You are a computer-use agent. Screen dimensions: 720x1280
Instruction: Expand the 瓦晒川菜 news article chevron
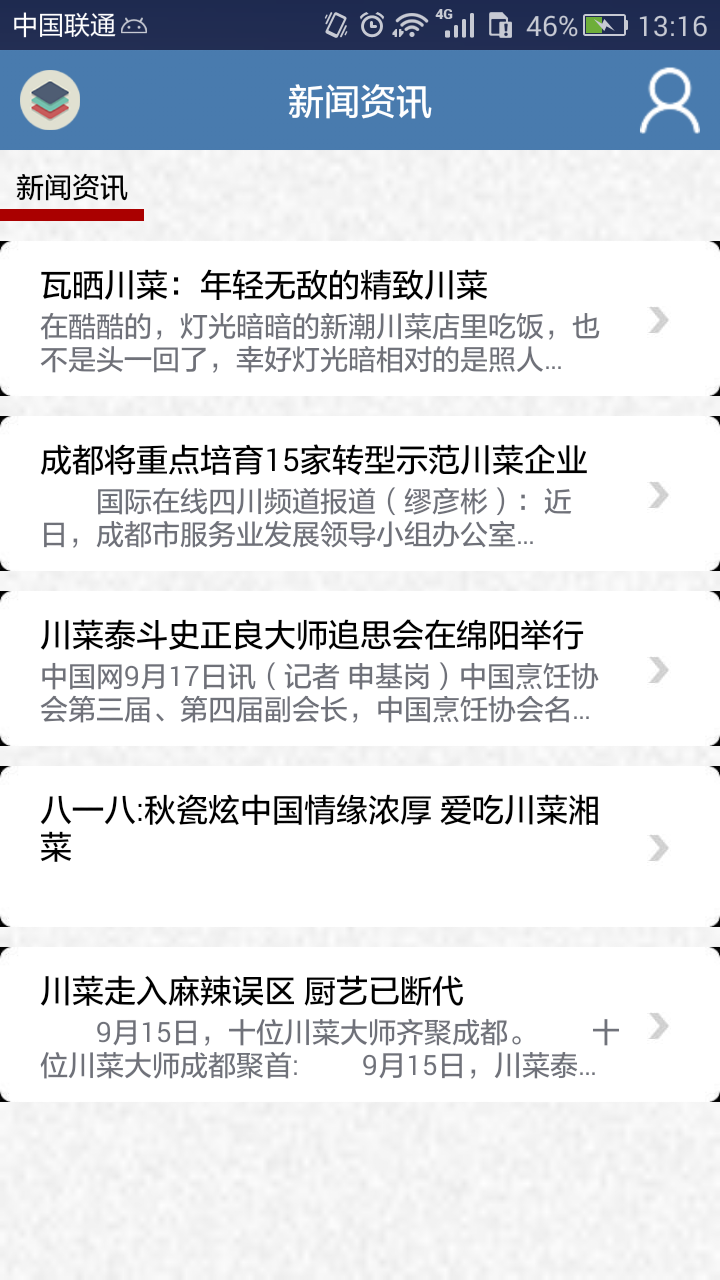point(659,322)
